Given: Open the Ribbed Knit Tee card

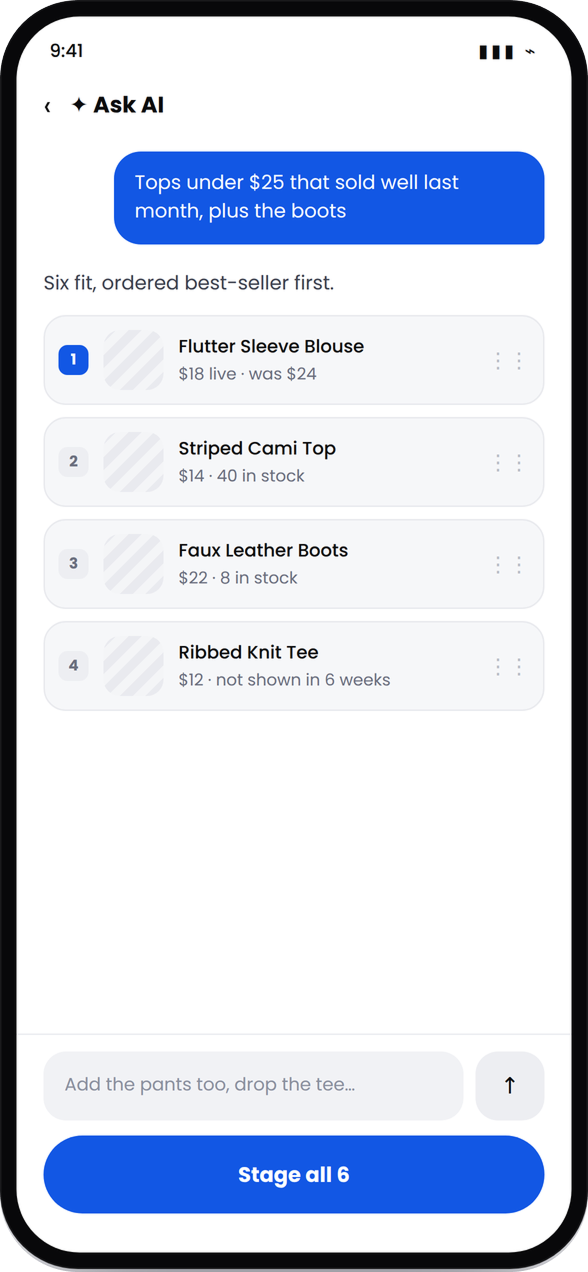Looking at the screenshot, I should tap(294, 666).
